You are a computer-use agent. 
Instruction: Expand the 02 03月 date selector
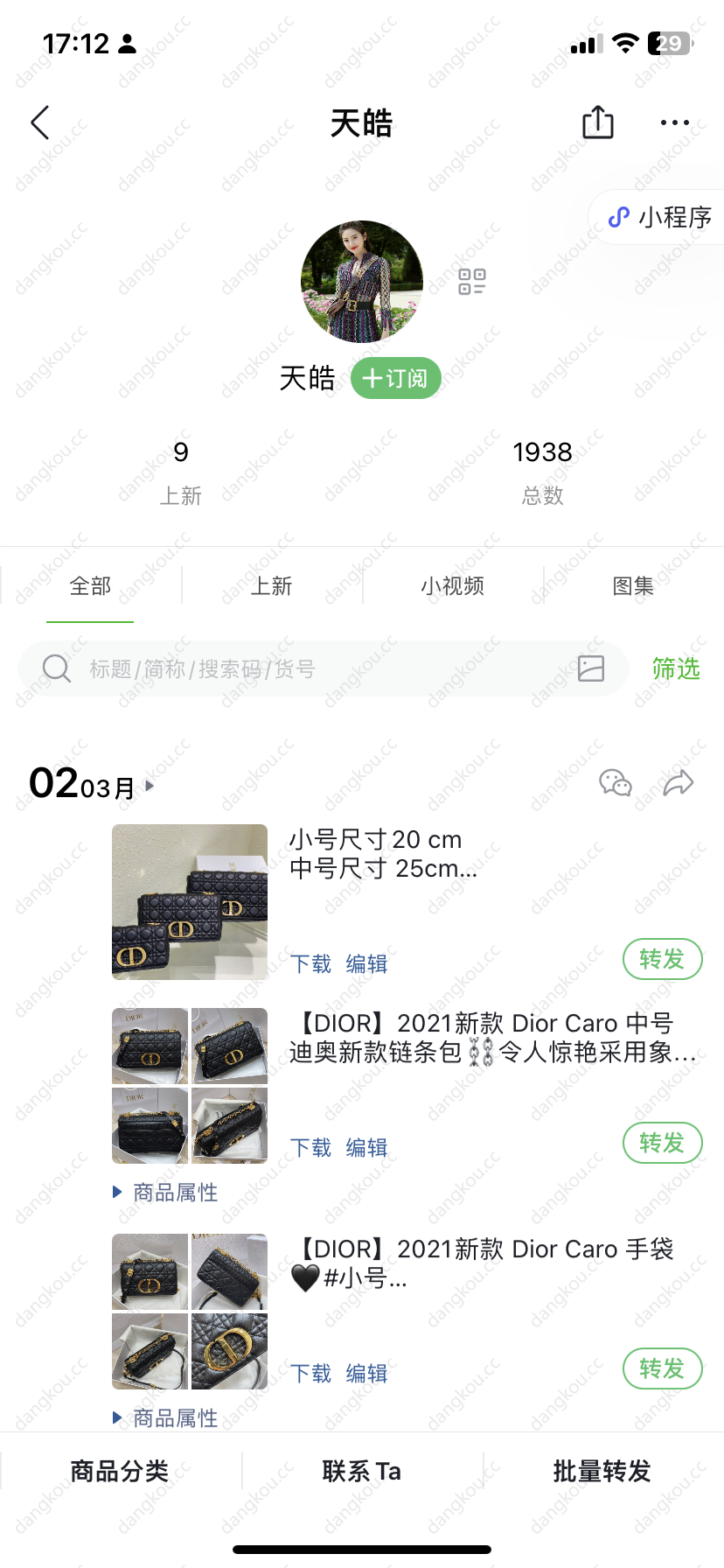click(x=92, y=784)
